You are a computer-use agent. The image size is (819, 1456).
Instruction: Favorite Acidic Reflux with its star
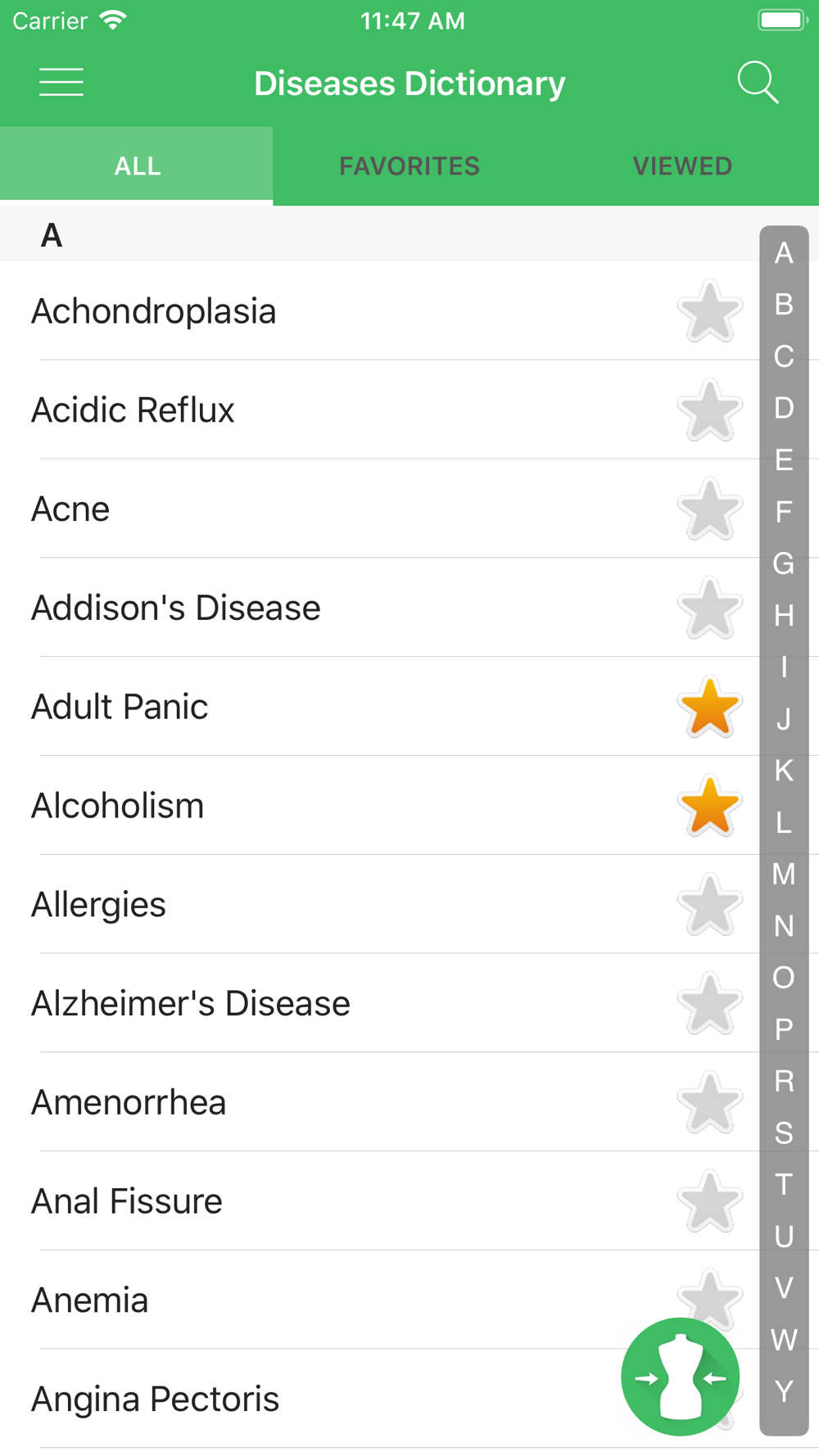[x=709, y=409]
